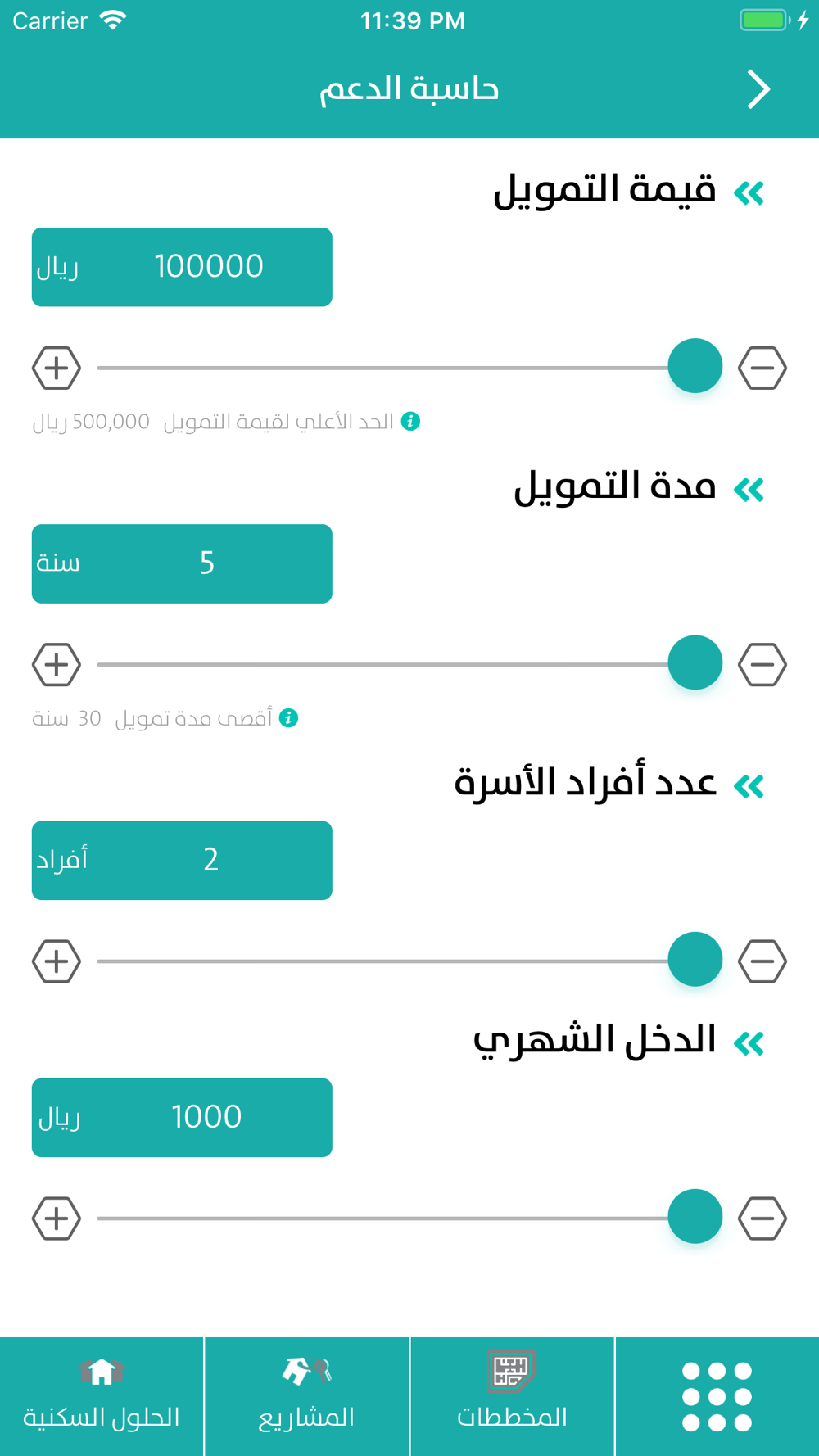
Task: Tap the forward arrow in the header
Action: pyautogui.click(x=758, y=89)
